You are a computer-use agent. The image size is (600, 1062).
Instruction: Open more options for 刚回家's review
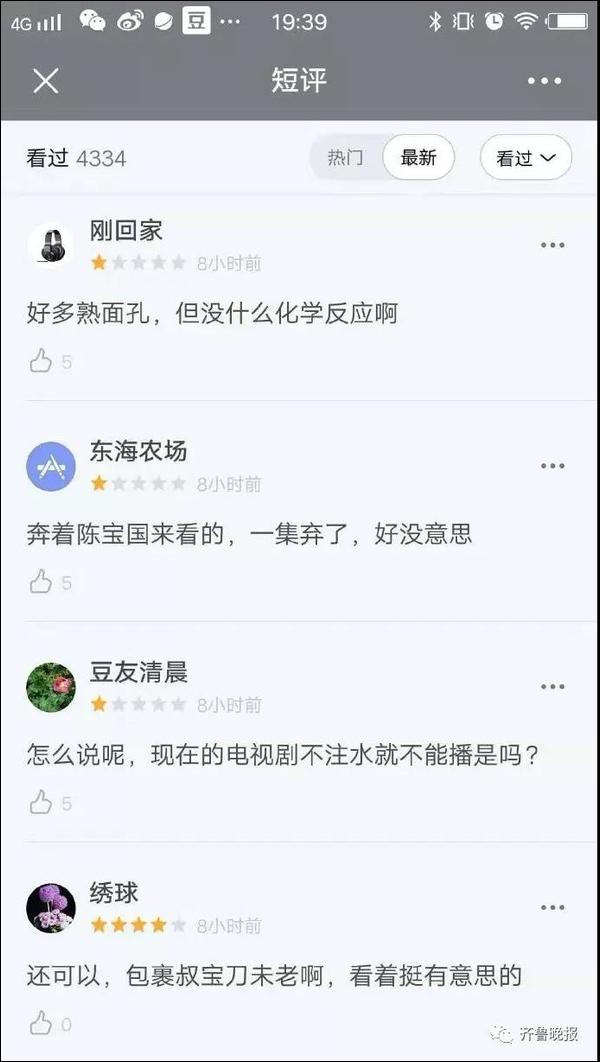tap(553, 245)
